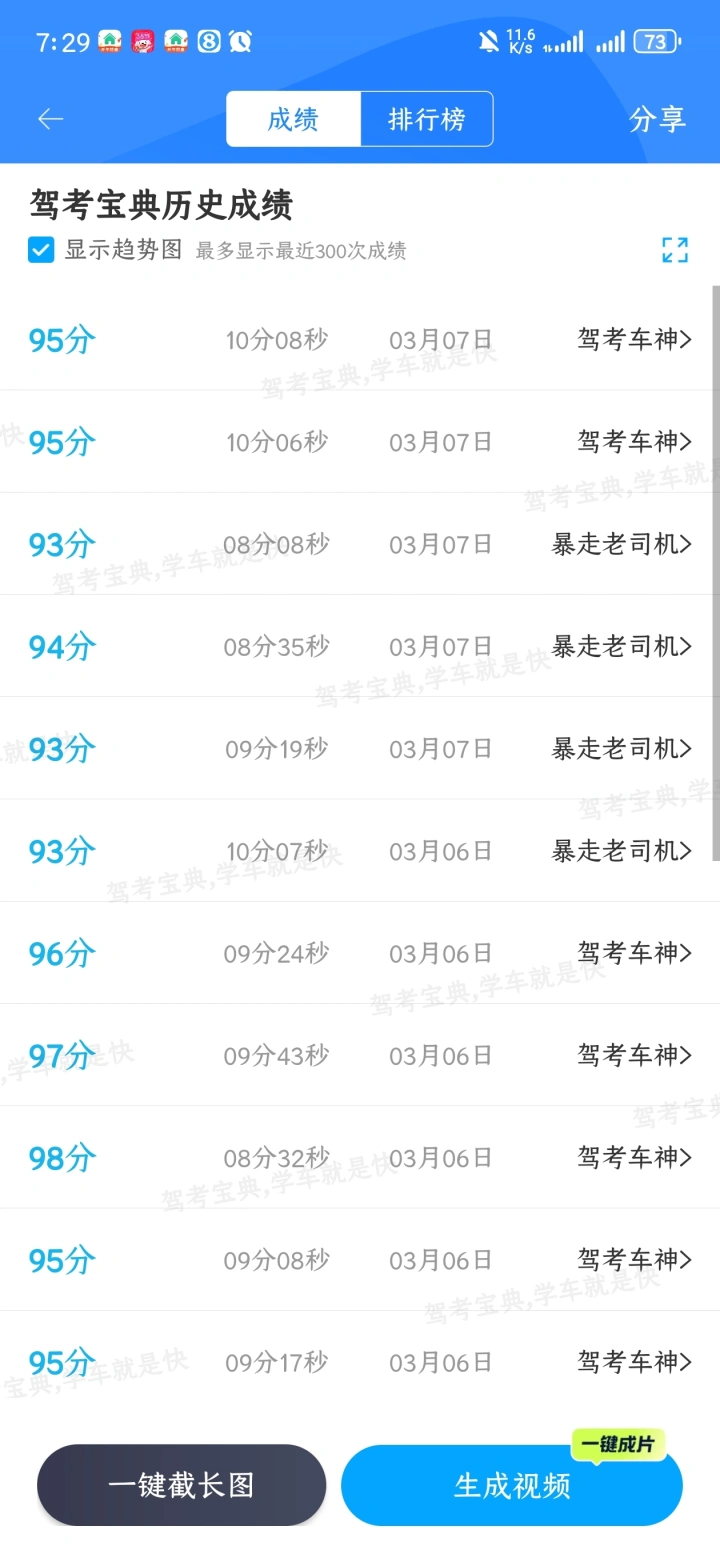
Task: Tap the 生成视频 button
Action: tap(512, 1485)
